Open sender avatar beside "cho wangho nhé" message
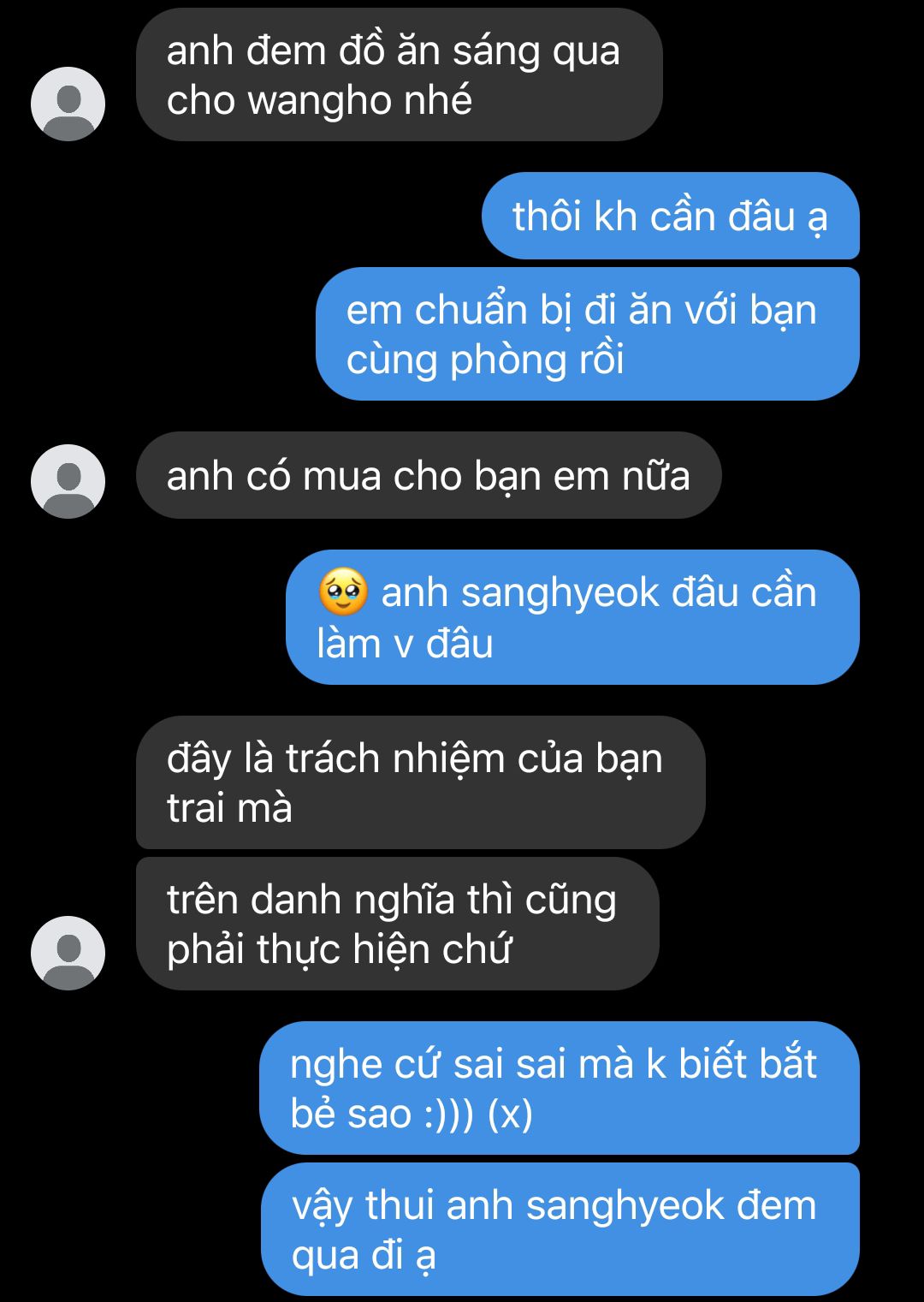The image size is (924, 1302). point(68,104)
